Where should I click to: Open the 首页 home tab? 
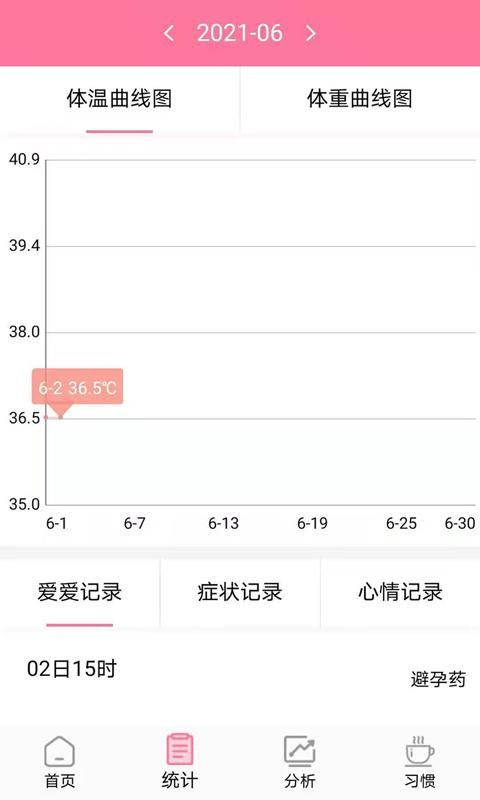tap(60, 762)
